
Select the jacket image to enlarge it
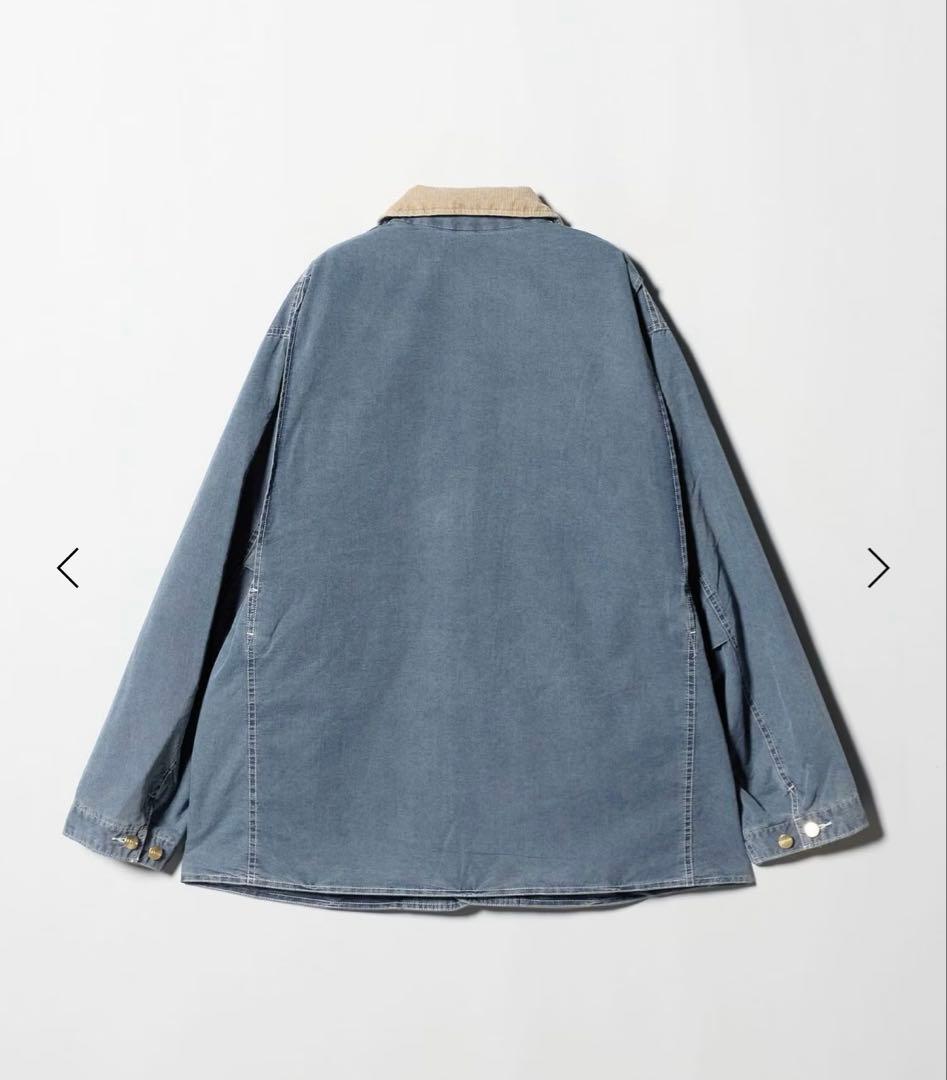(470, 550)
